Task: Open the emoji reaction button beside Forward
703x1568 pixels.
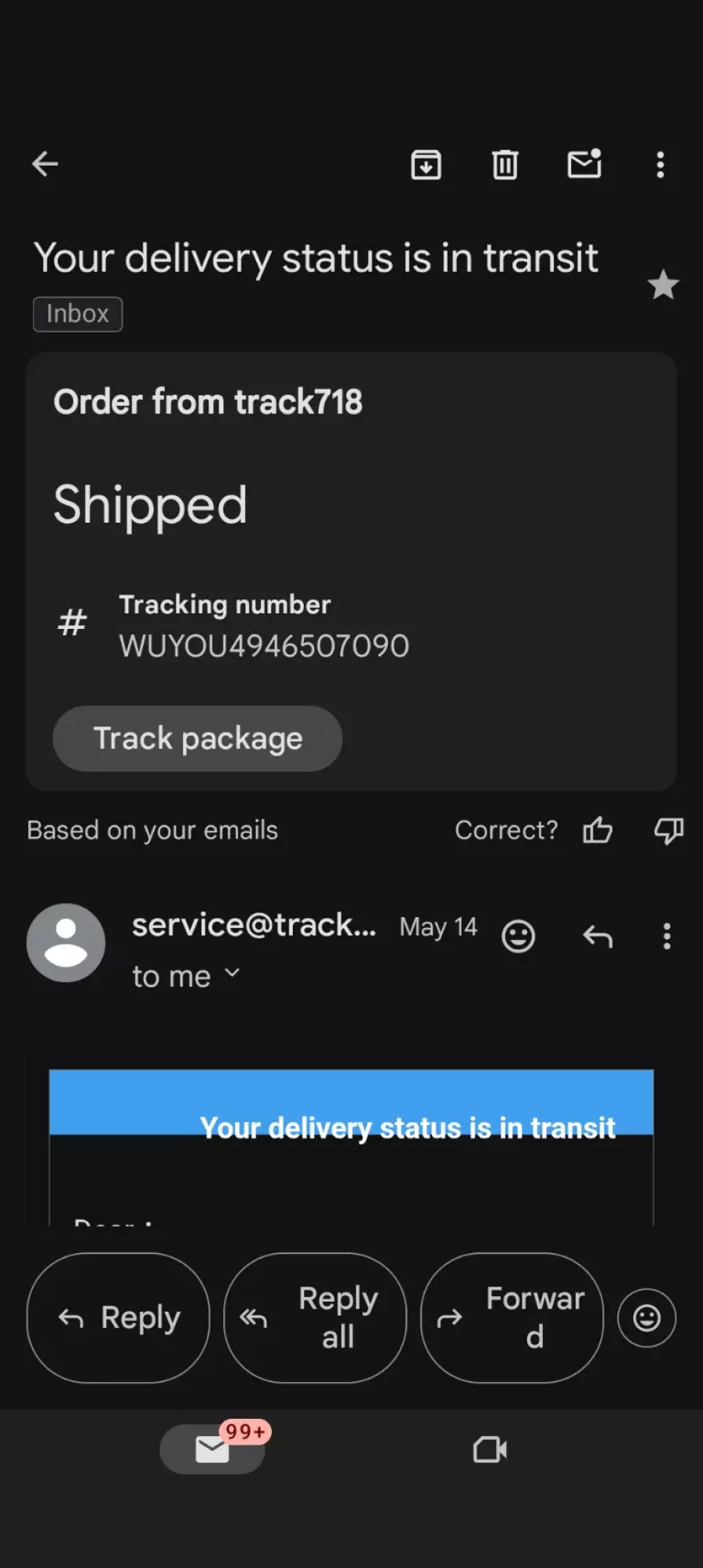Action: pos(647,1318)
